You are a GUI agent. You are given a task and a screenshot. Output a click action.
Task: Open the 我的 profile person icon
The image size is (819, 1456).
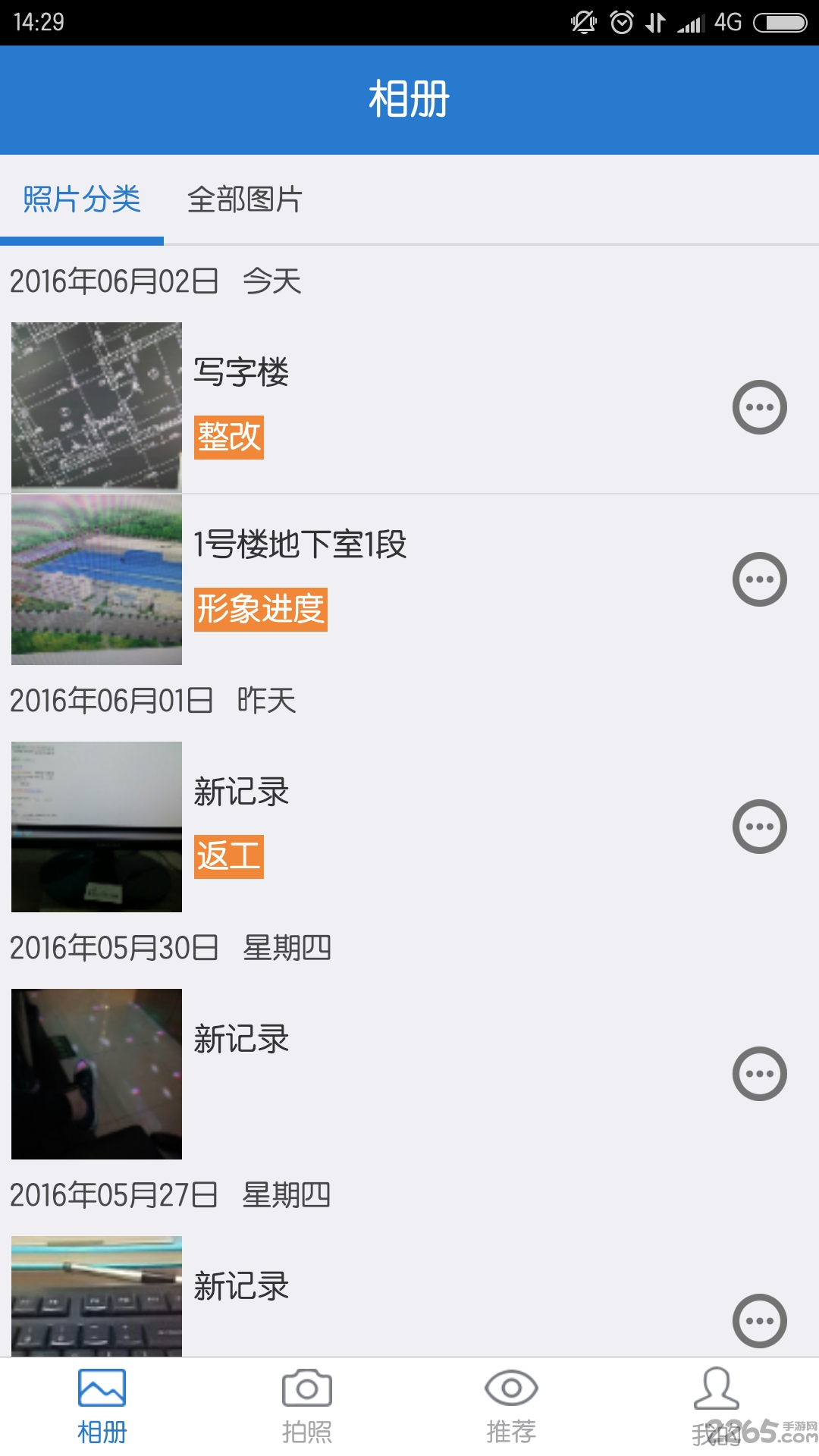click(716, 1403)
